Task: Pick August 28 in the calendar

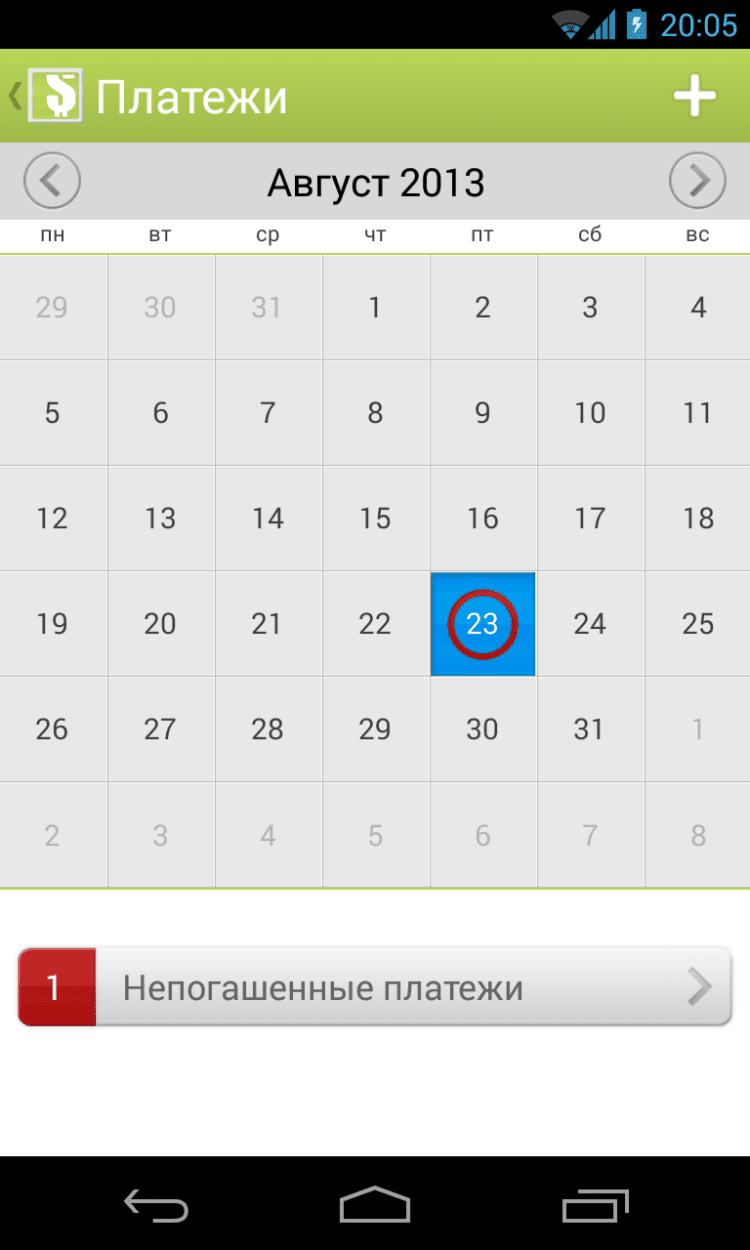Action: (x=267, y=729)
